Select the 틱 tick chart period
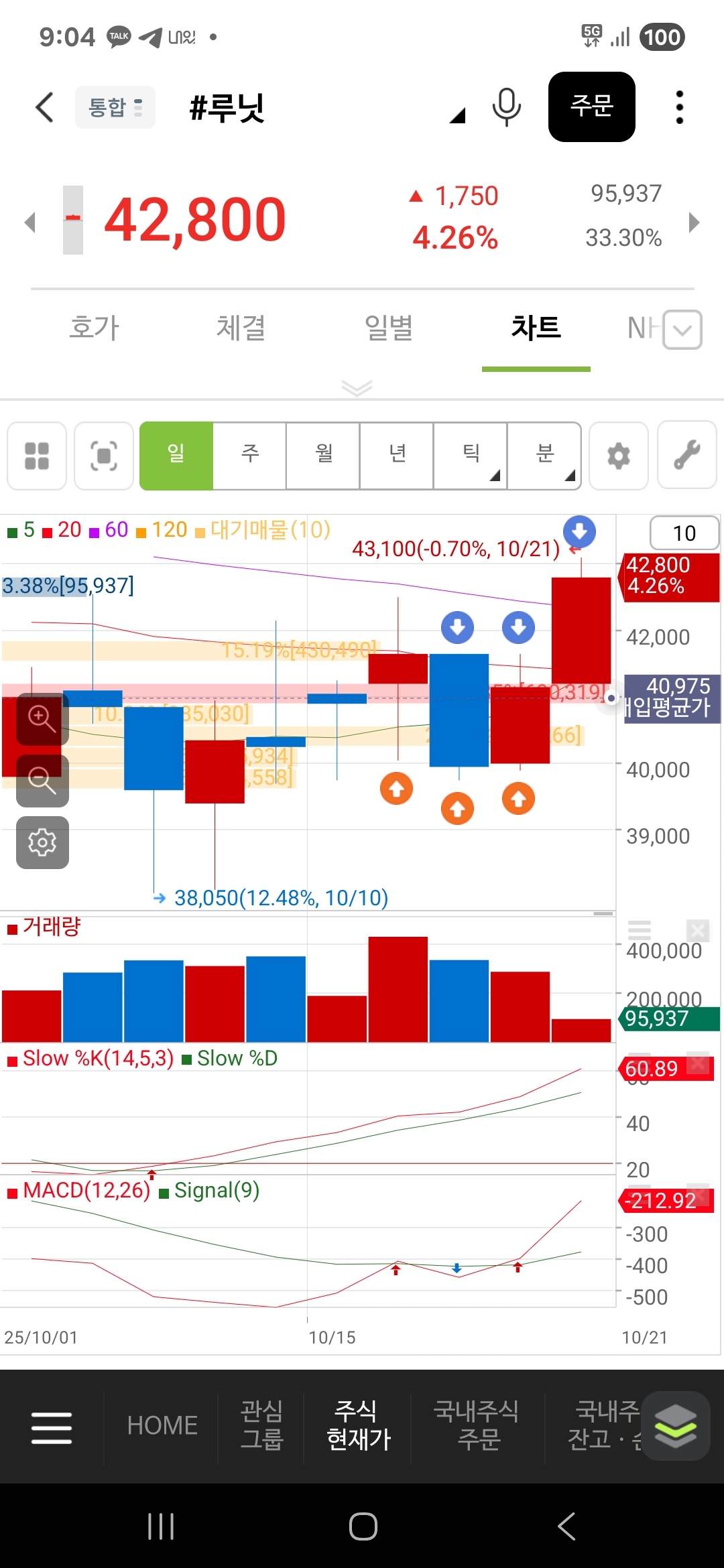The height and width of the screenshot is (1568, 724). (x=471, y=456)
